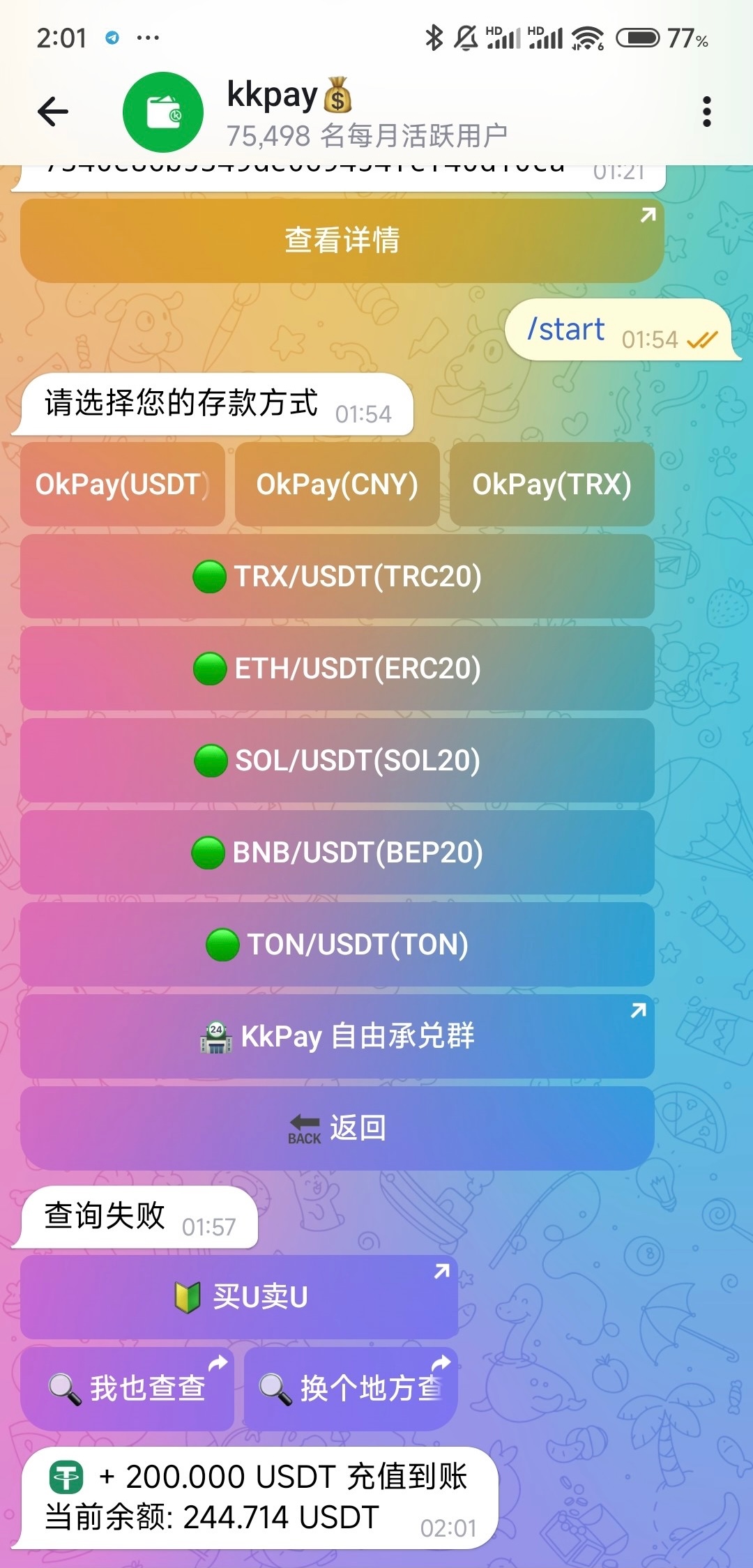Tap the 查看详情 button
The image size is (753, 1568).
[x=342, y=241]
